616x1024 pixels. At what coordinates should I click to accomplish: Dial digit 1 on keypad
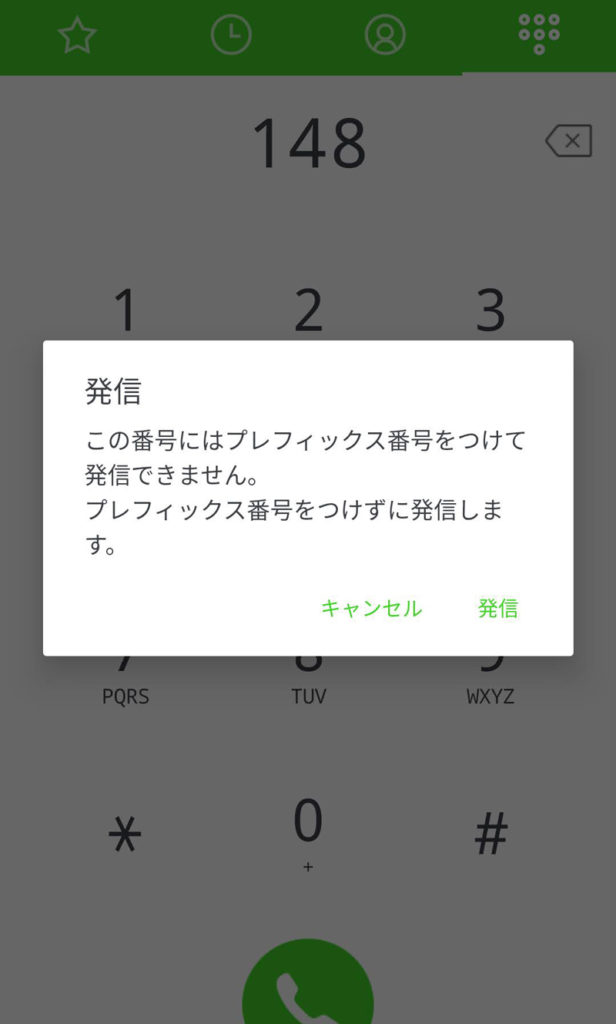click(x=125, y=309)
